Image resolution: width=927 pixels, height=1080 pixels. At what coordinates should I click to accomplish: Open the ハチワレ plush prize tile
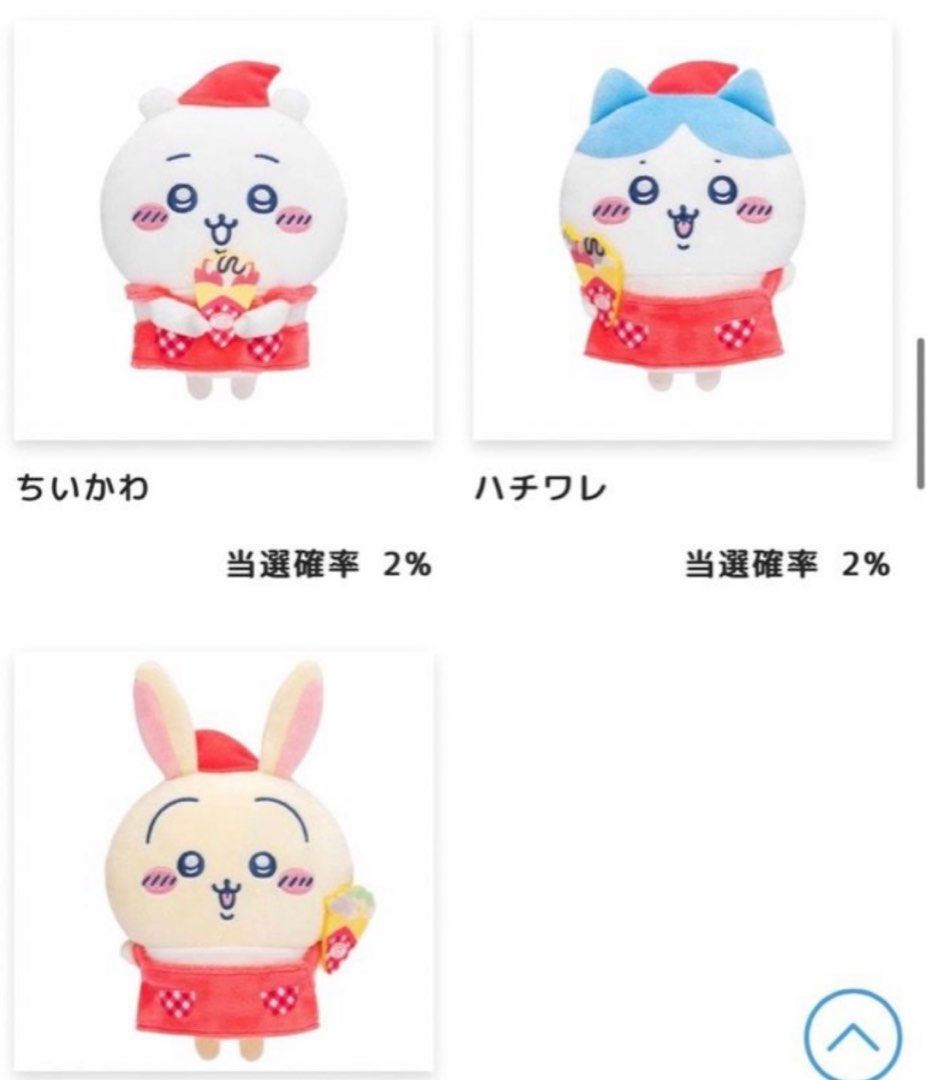tap(682, 231)
